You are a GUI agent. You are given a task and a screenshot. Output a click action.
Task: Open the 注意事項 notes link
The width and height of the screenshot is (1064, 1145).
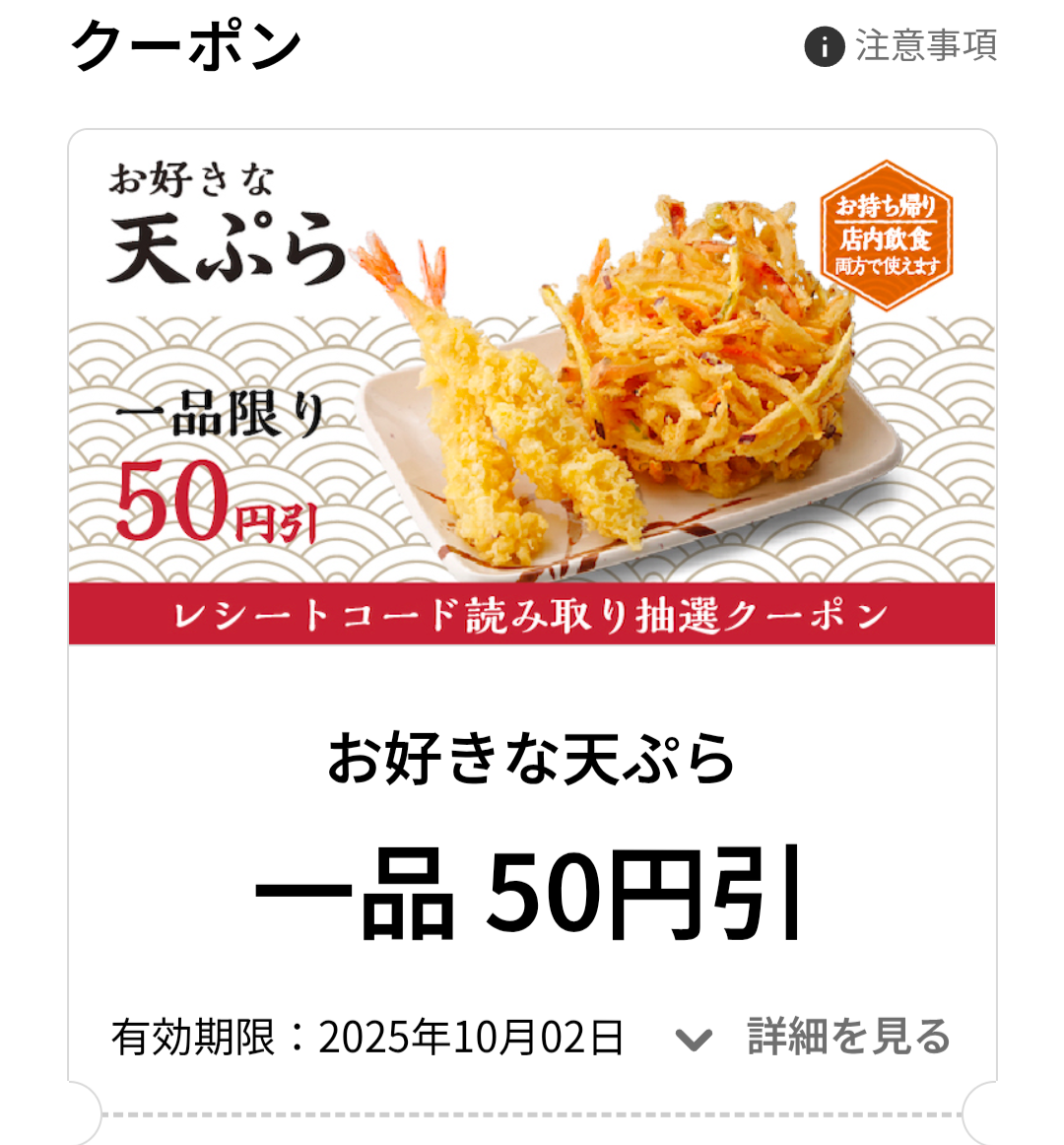pyautogui.click(x=901, y=46)
